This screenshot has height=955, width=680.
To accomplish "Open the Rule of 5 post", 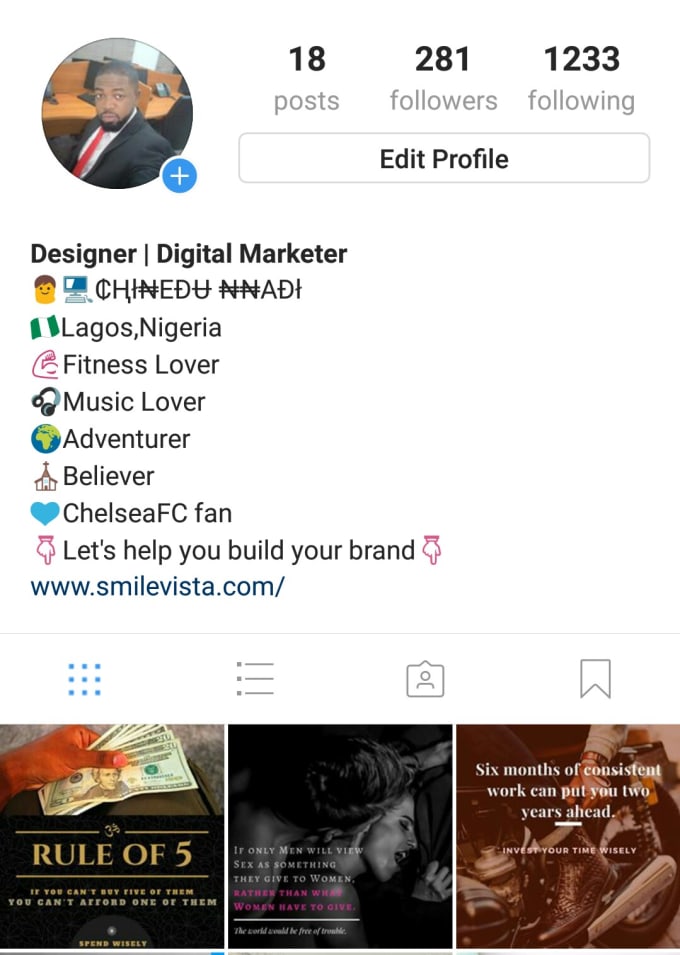I will [112, 836].
